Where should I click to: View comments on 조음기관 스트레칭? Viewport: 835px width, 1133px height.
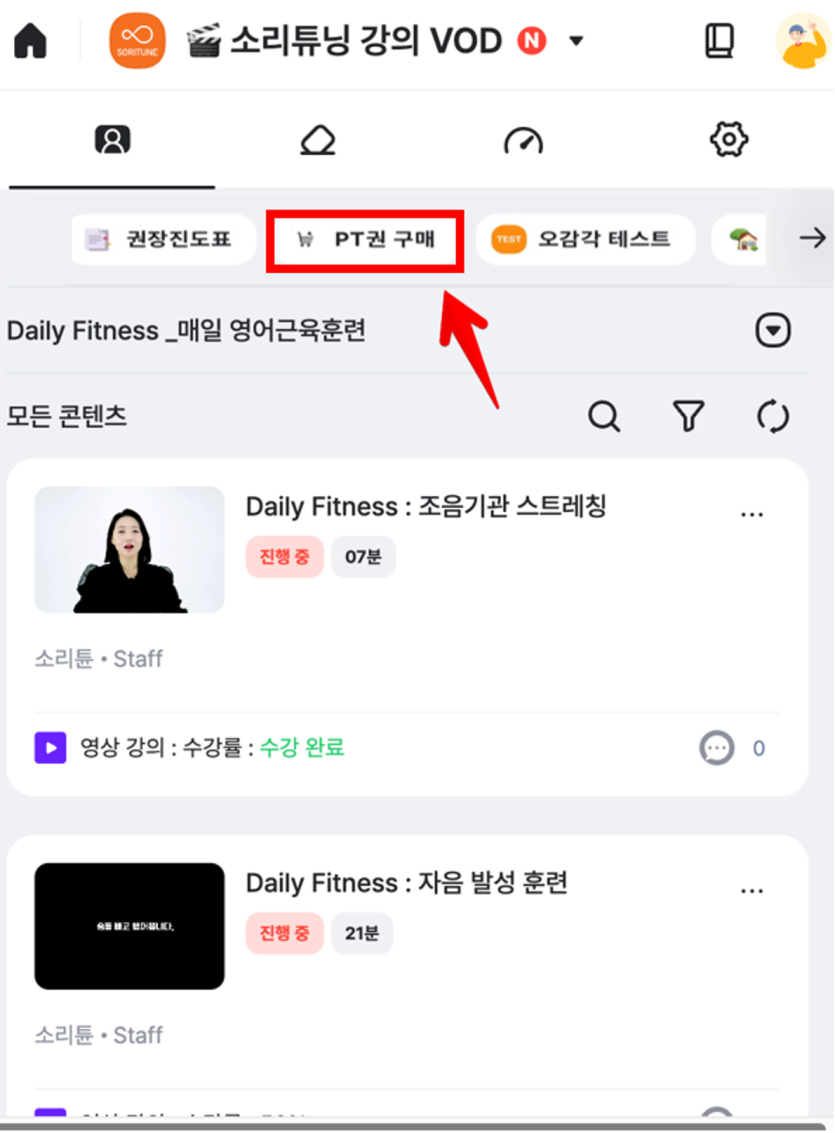[x=717, y=748]
